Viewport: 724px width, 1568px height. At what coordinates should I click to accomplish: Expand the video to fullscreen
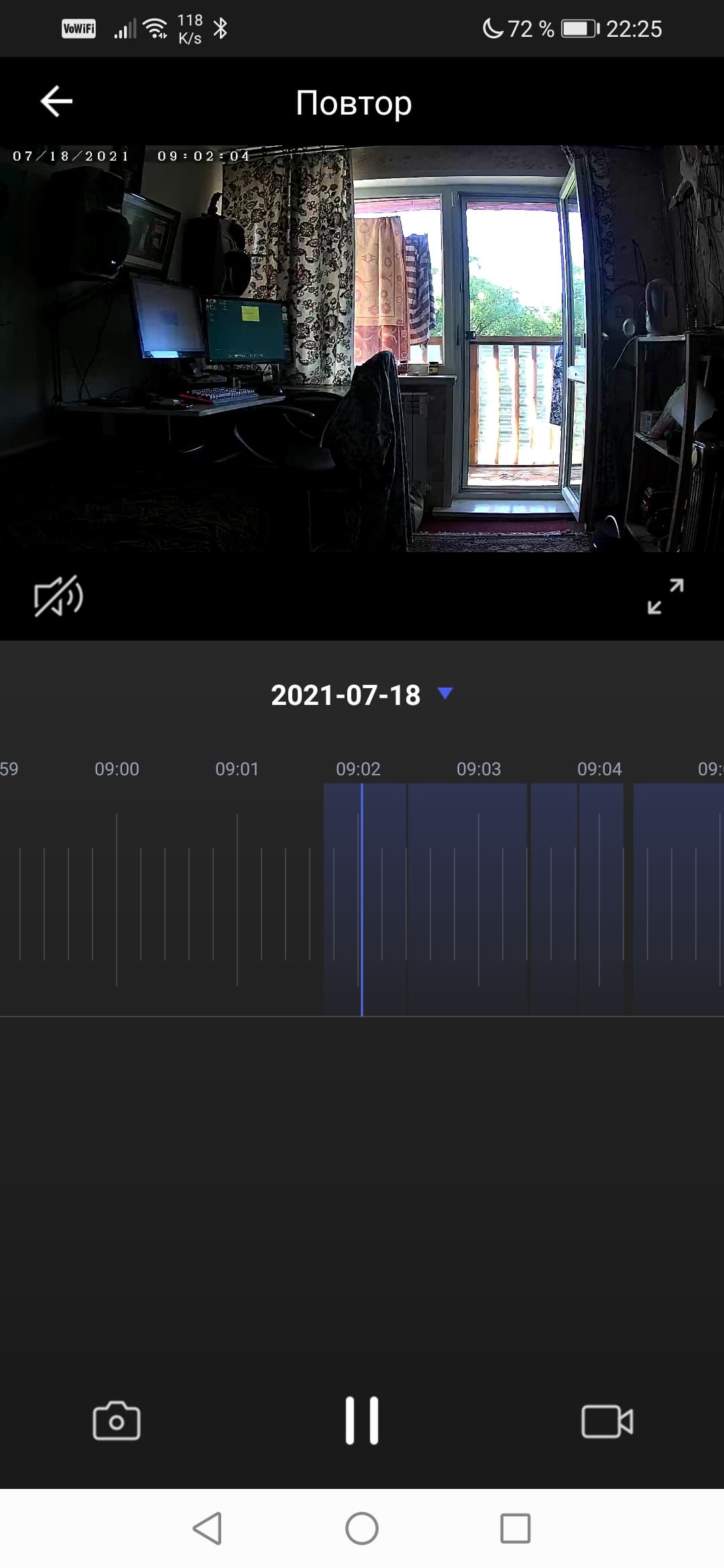[665, 596]
